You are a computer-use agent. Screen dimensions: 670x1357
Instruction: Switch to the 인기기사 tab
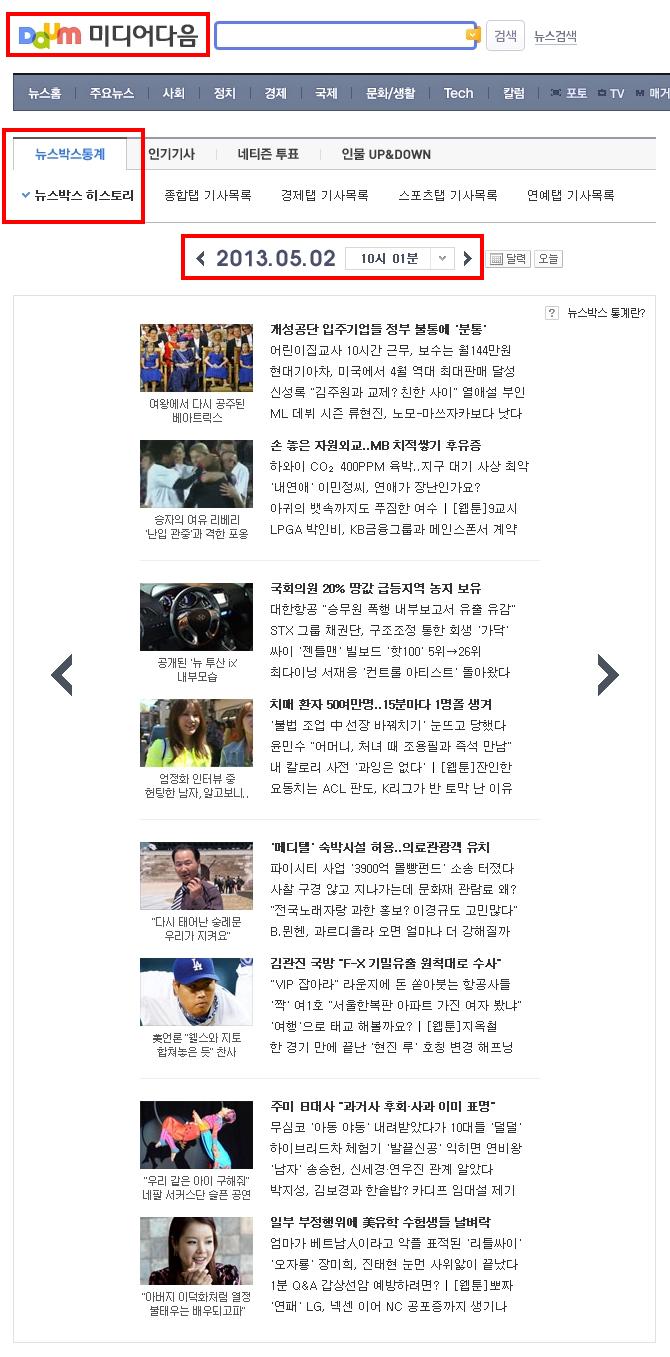[172, 154]
